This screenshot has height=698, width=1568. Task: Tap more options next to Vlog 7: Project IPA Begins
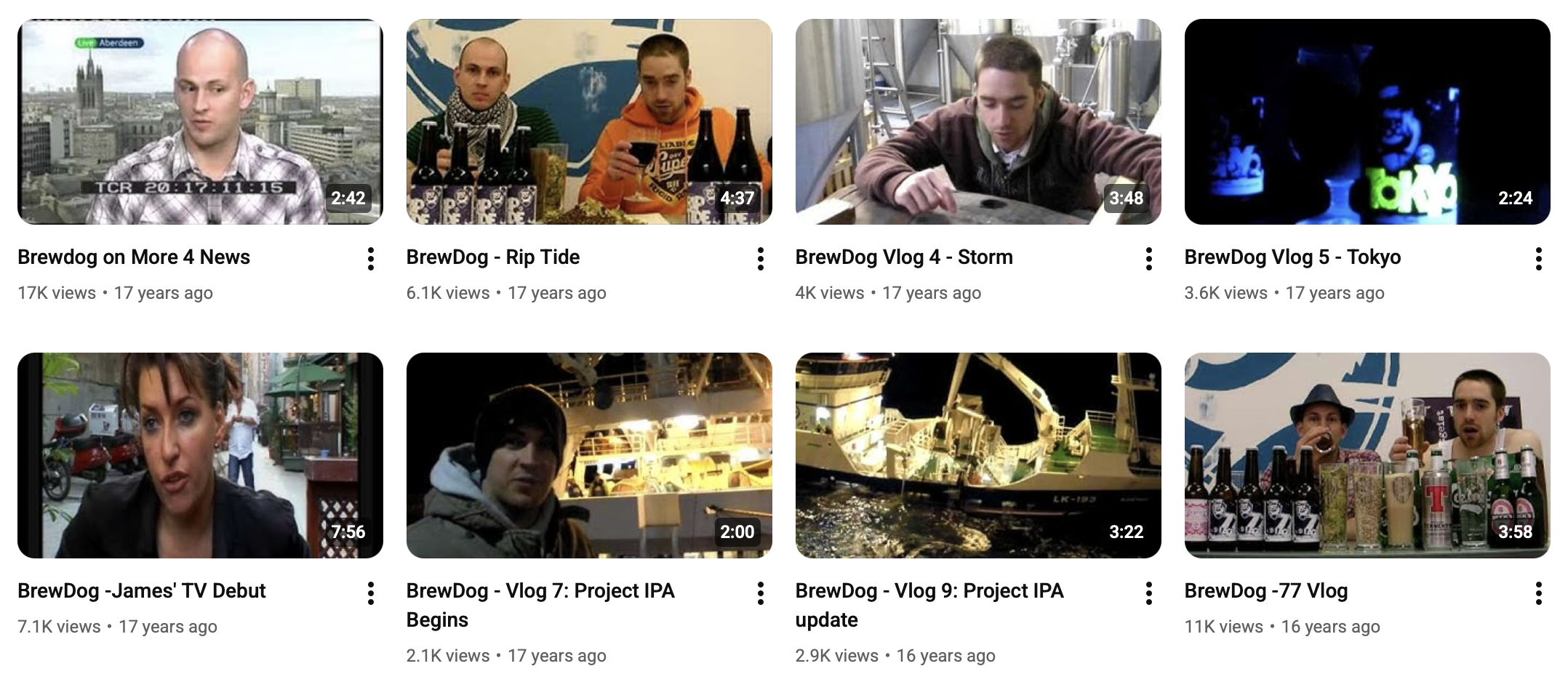761,593
